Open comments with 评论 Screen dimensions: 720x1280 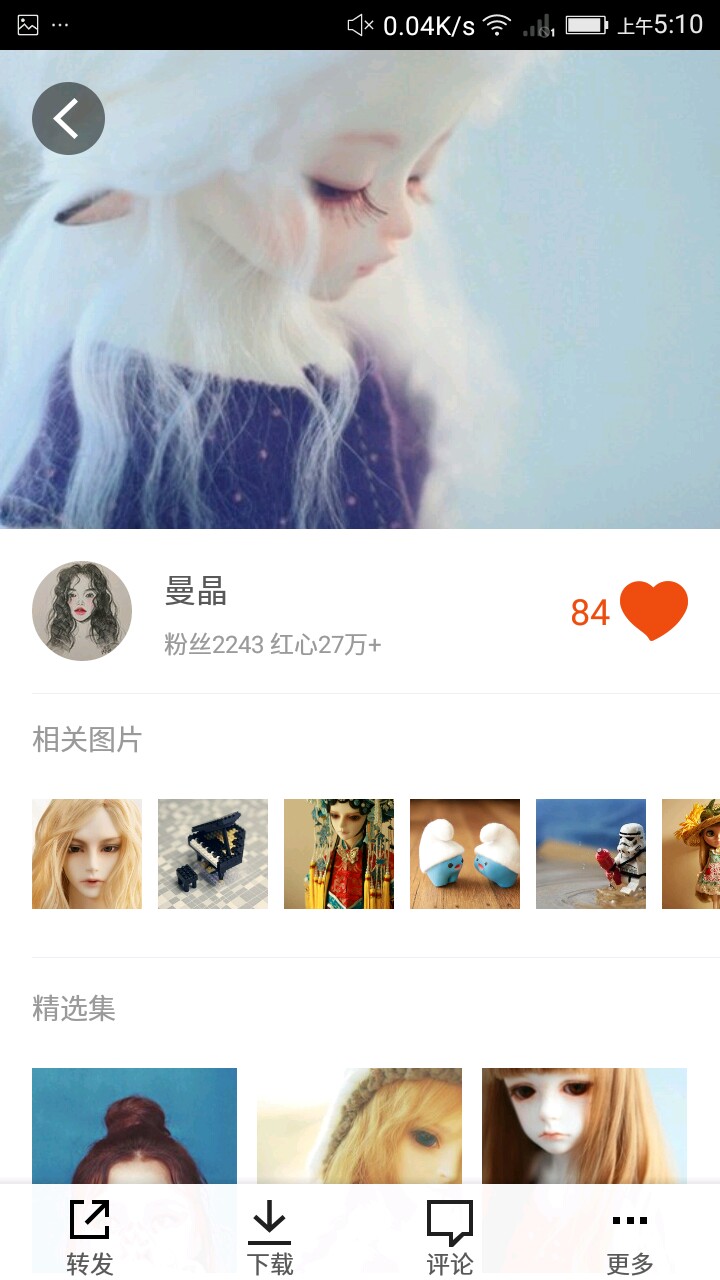click(x=450, y=1236)
